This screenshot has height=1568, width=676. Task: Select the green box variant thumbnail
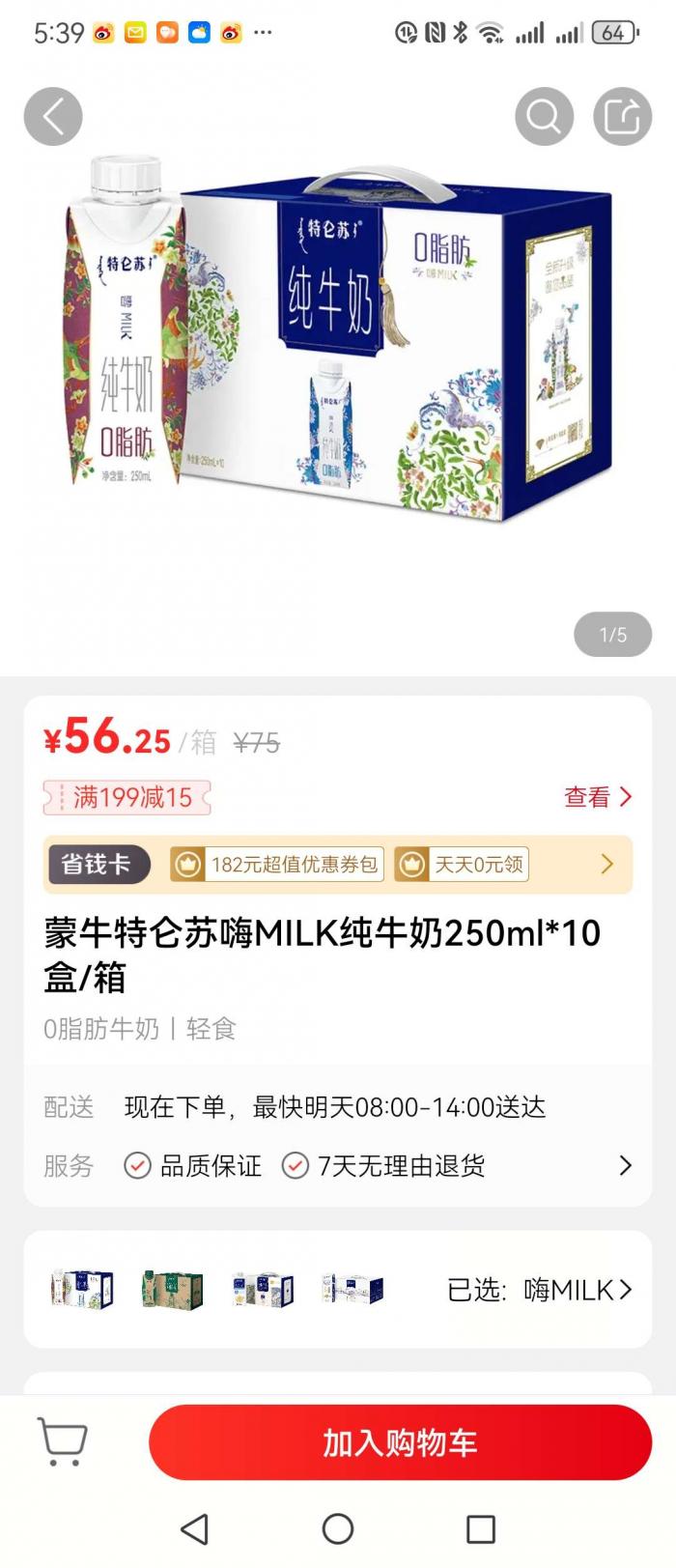(x=172, y=1290)
